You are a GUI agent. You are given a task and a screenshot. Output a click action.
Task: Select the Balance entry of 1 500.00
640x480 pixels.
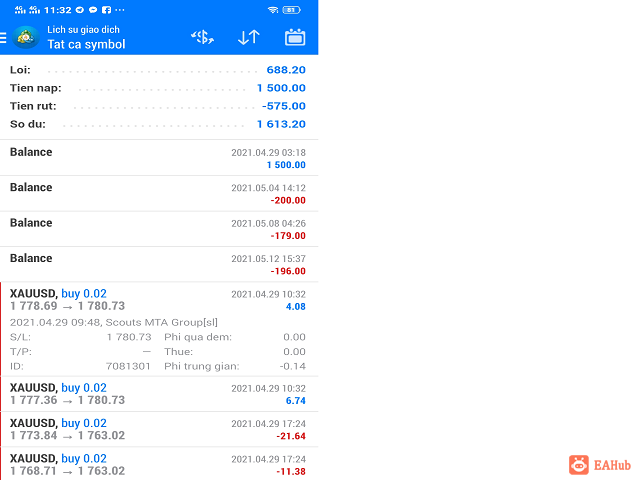pos(159,158)
